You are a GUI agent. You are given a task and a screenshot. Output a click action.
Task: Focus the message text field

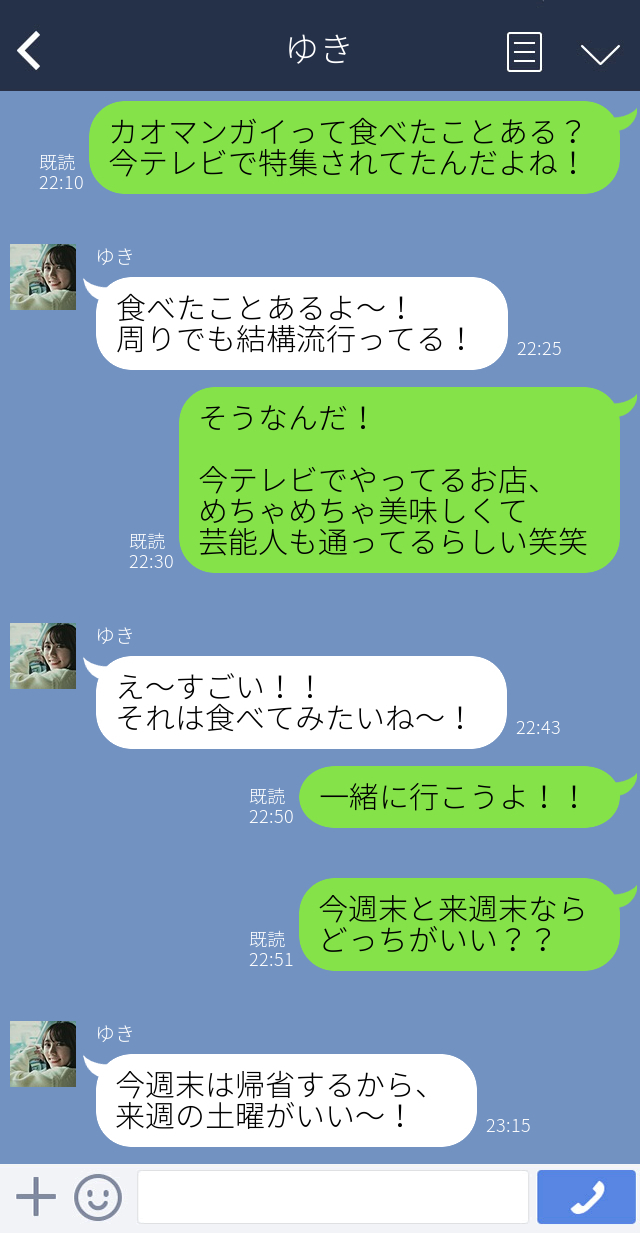332,1197
